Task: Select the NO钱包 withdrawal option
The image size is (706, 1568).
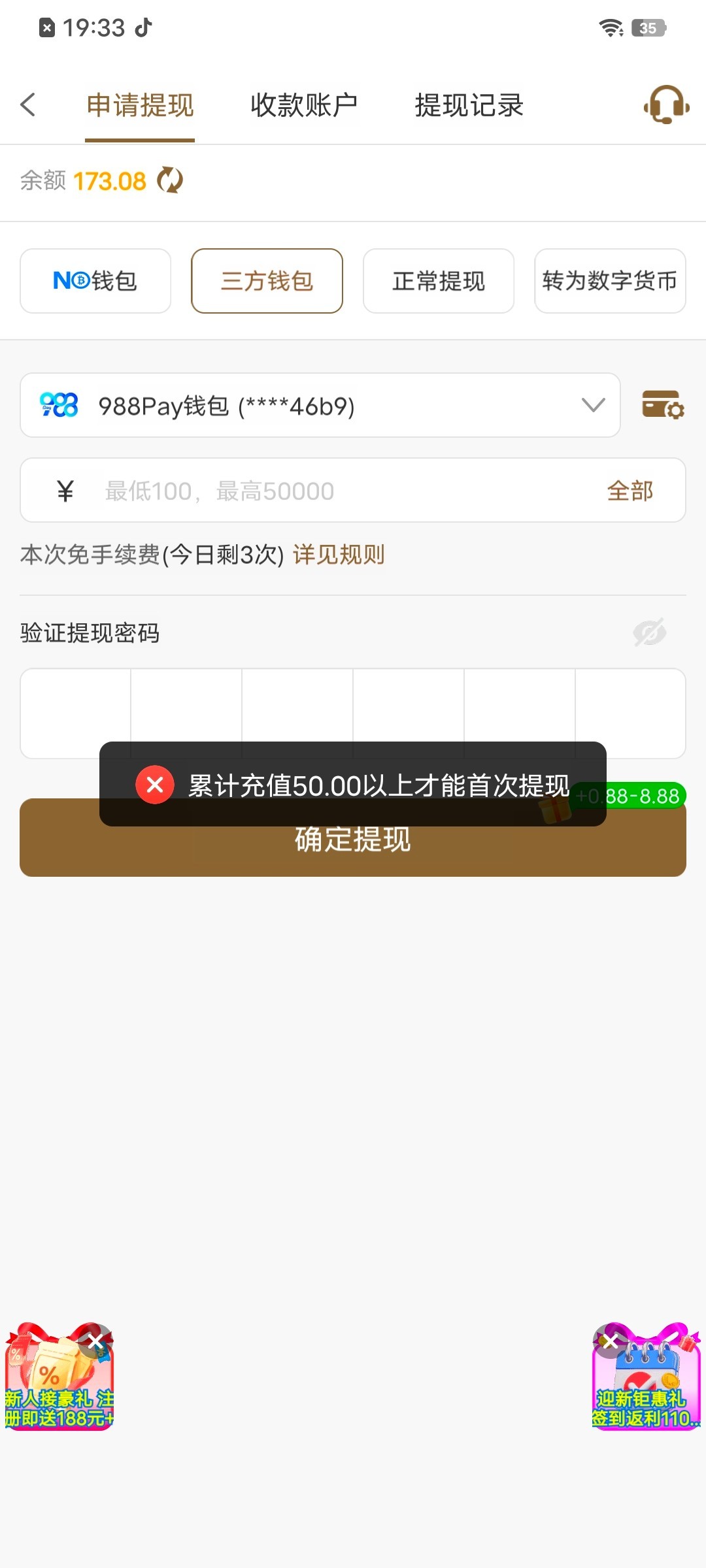Action: (95, 281)
